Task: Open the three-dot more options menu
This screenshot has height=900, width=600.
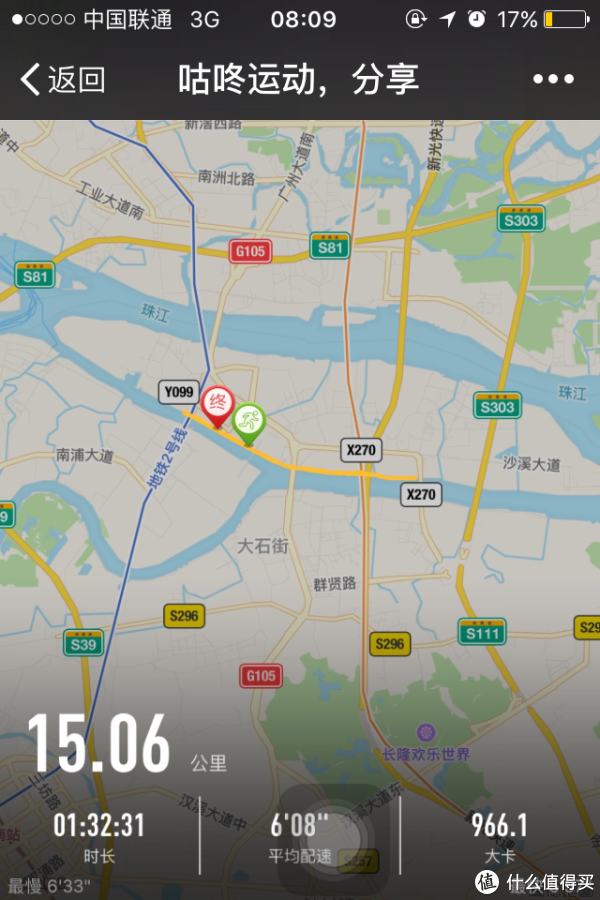Action: (553, 80)
